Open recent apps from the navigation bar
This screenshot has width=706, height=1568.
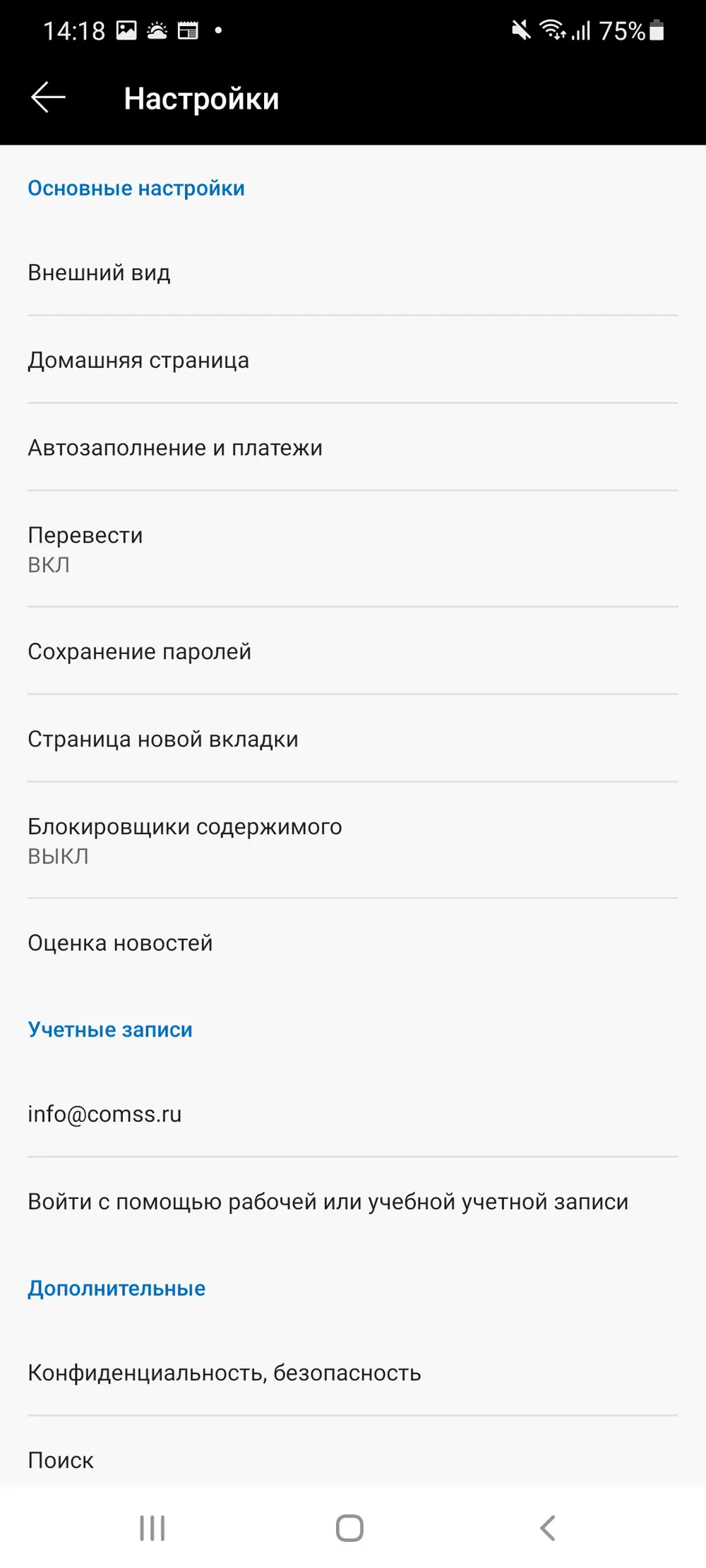click(x=152, y=1528)
